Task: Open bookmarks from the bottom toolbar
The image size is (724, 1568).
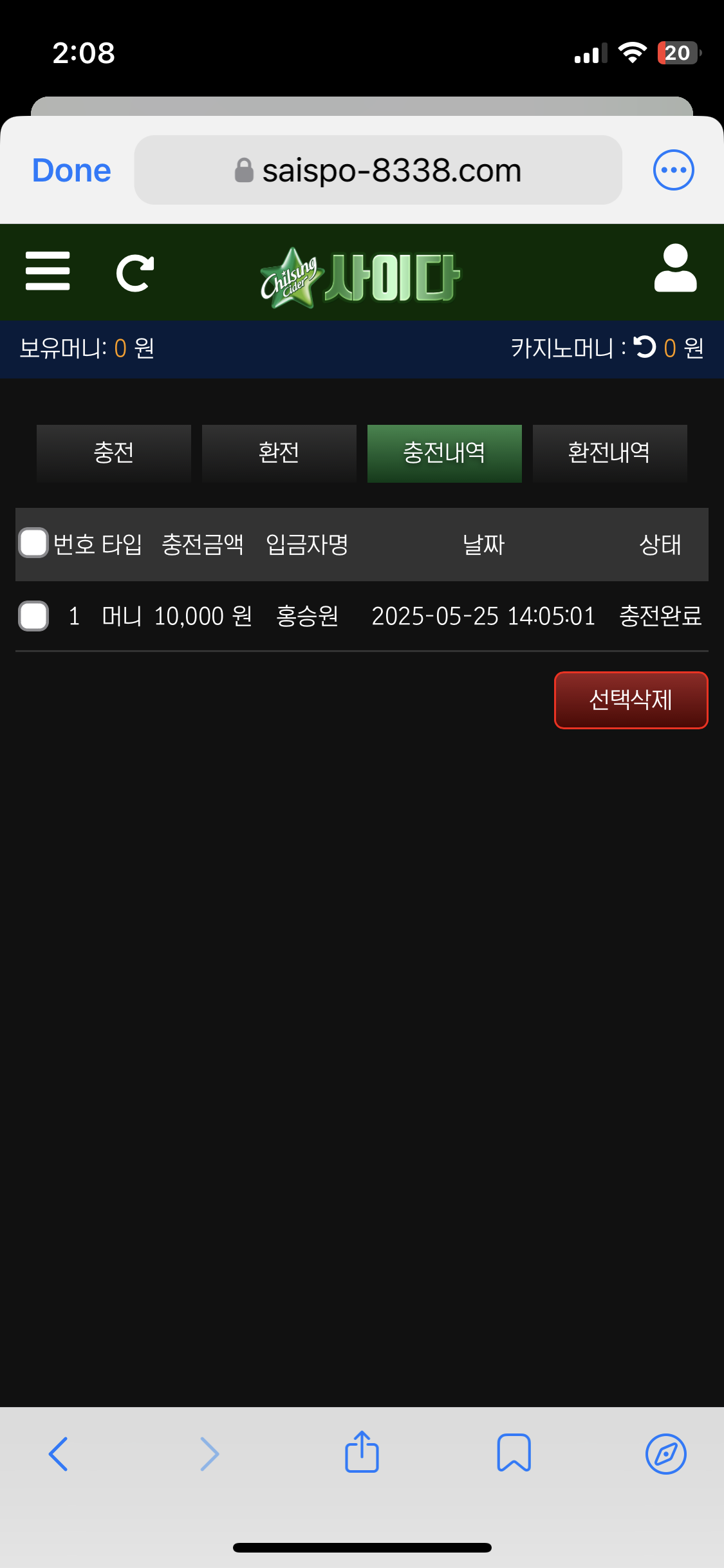Action: click(514, 1453)
